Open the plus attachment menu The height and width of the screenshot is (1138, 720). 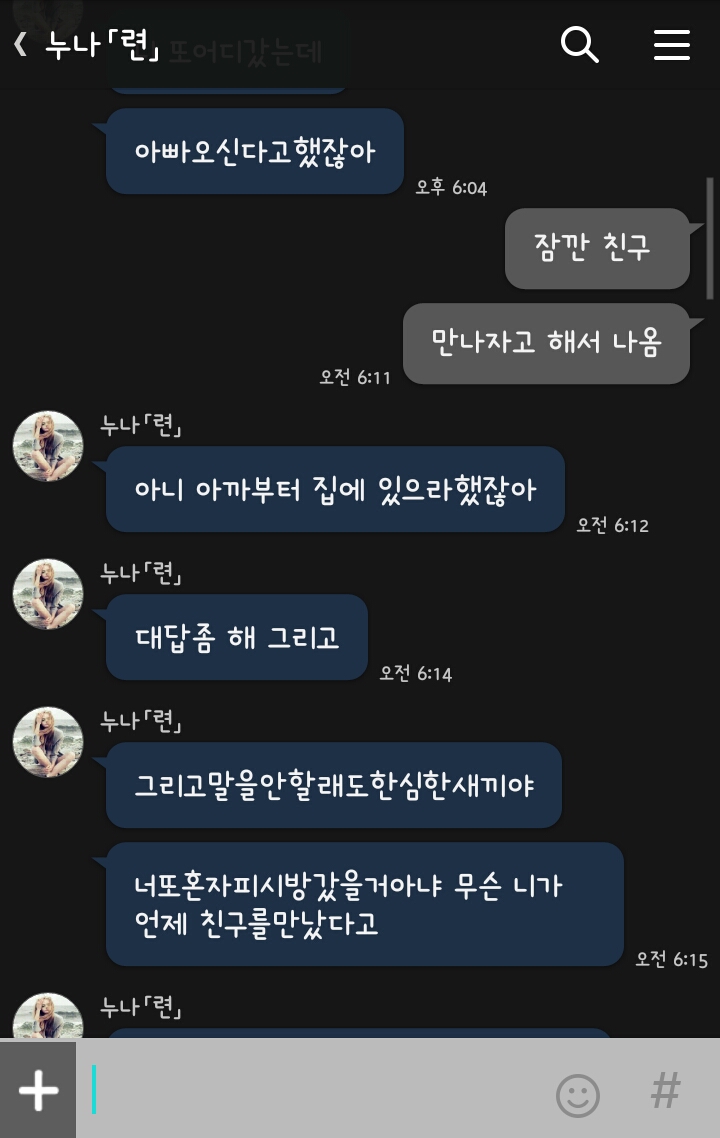click(x=38, y=1090)
